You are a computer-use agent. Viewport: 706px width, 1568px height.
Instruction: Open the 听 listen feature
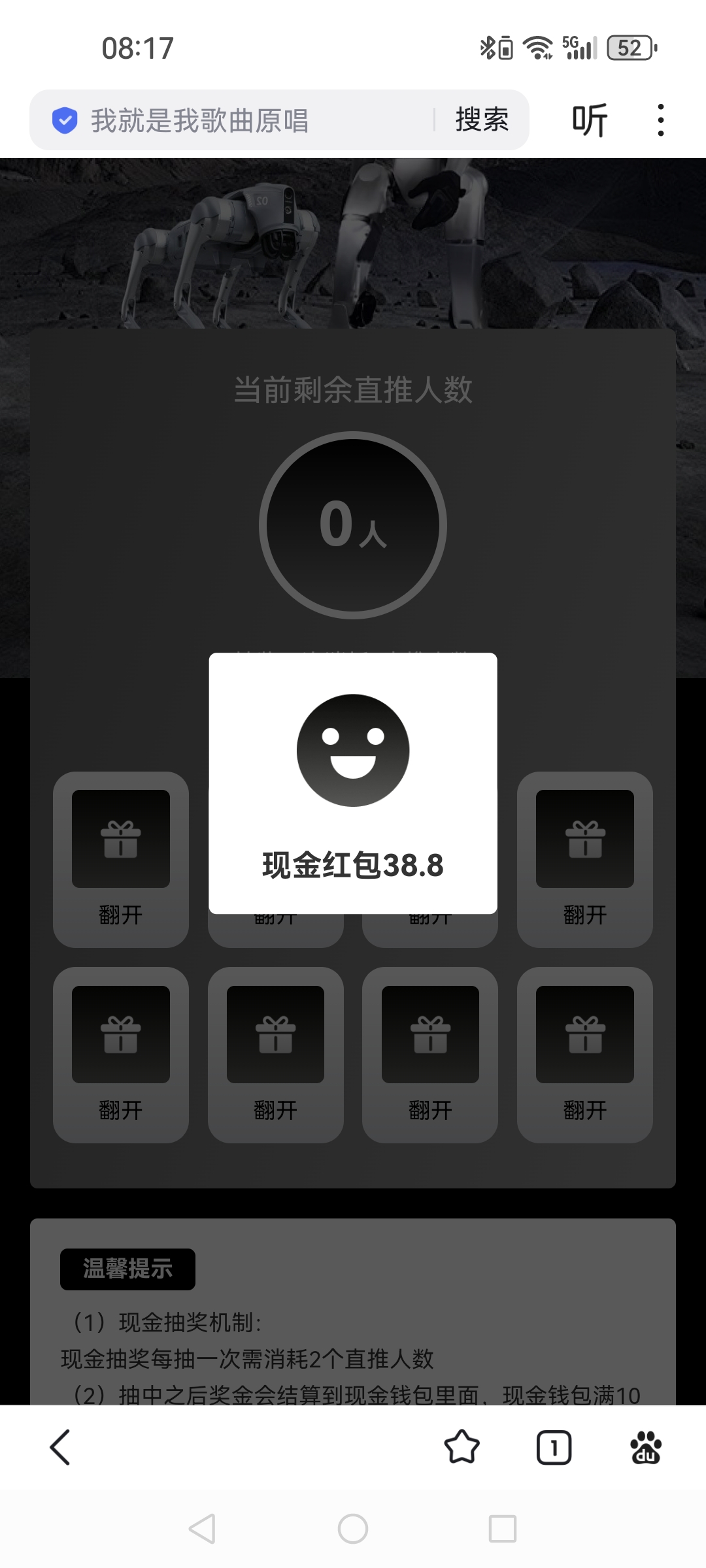pyautogui.click(x=590, y=120)
